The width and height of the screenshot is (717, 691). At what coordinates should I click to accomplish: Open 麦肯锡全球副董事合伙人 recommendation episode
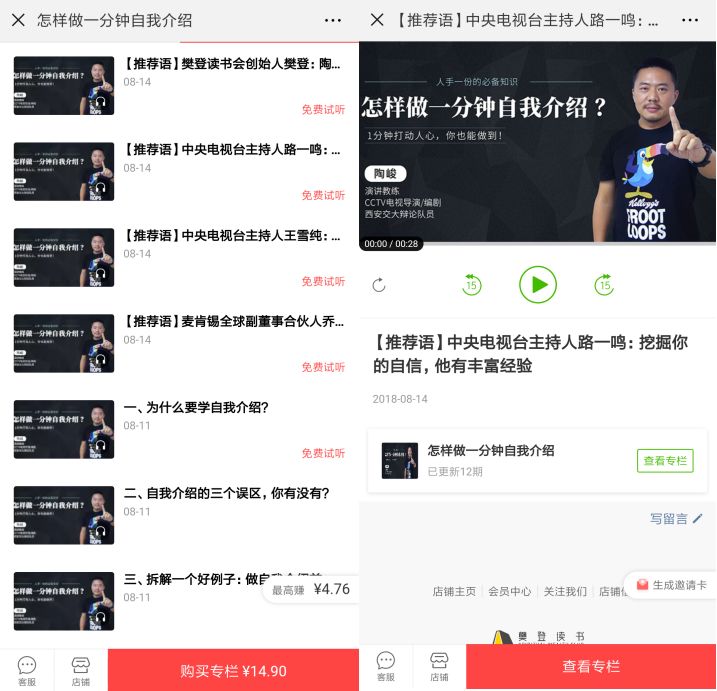click(232, 322)
